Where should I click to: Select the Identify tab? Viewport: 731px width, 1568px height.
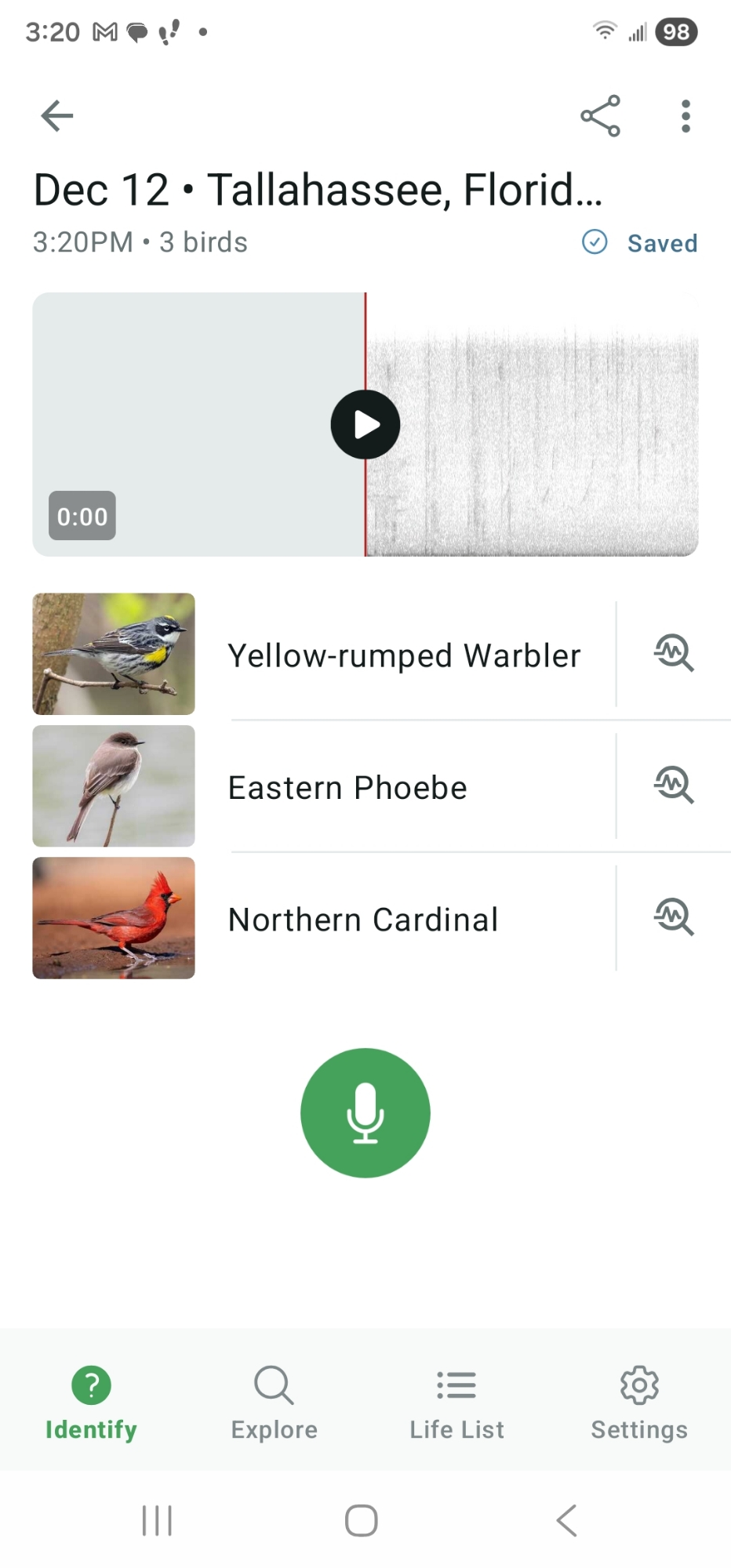tap(91, 1403)
